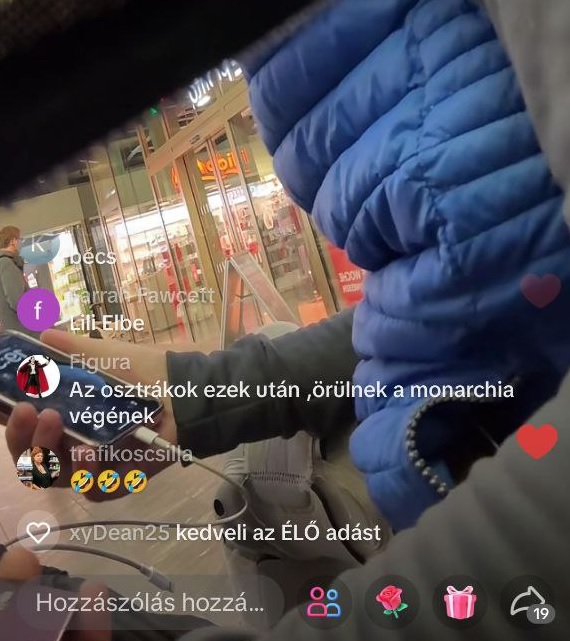
Task: Open Figura's profile avatar
Action: [x=38, y=376]
